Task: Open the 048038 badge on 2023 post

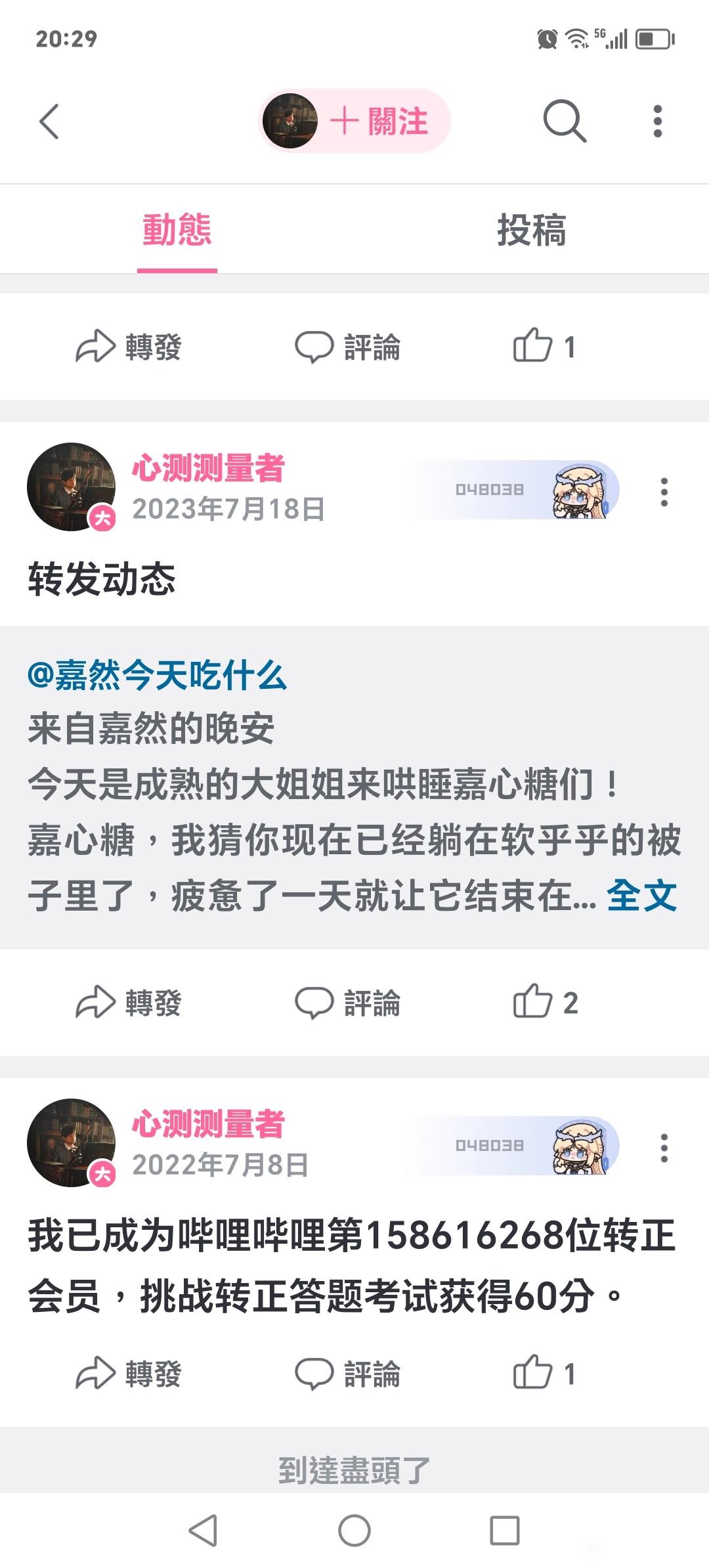Action: [x=512, y=490]
